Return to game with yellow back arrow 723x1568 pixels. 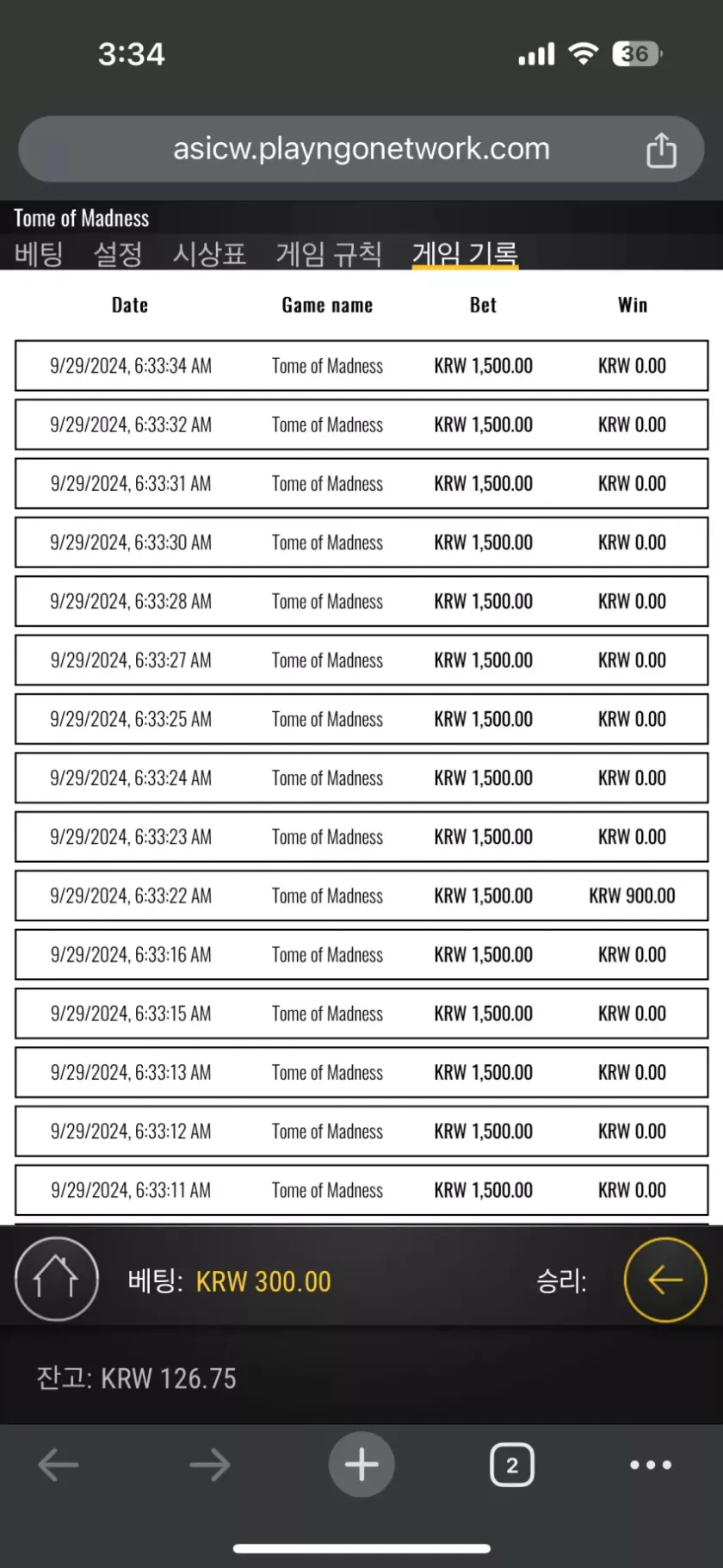664,1280
